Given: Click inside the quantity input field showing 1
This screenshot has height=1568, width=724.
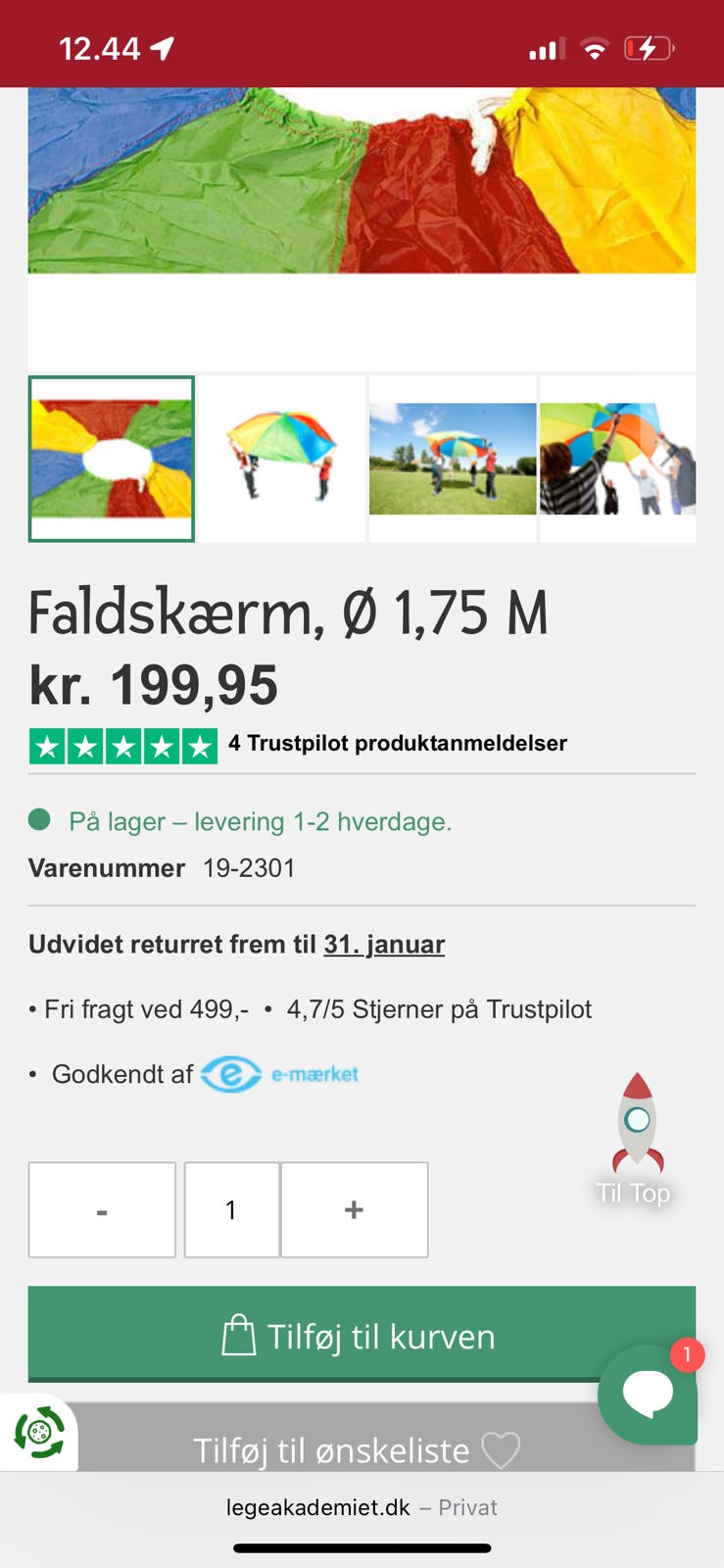Looking at the screenshot, I should [231, 1209].
